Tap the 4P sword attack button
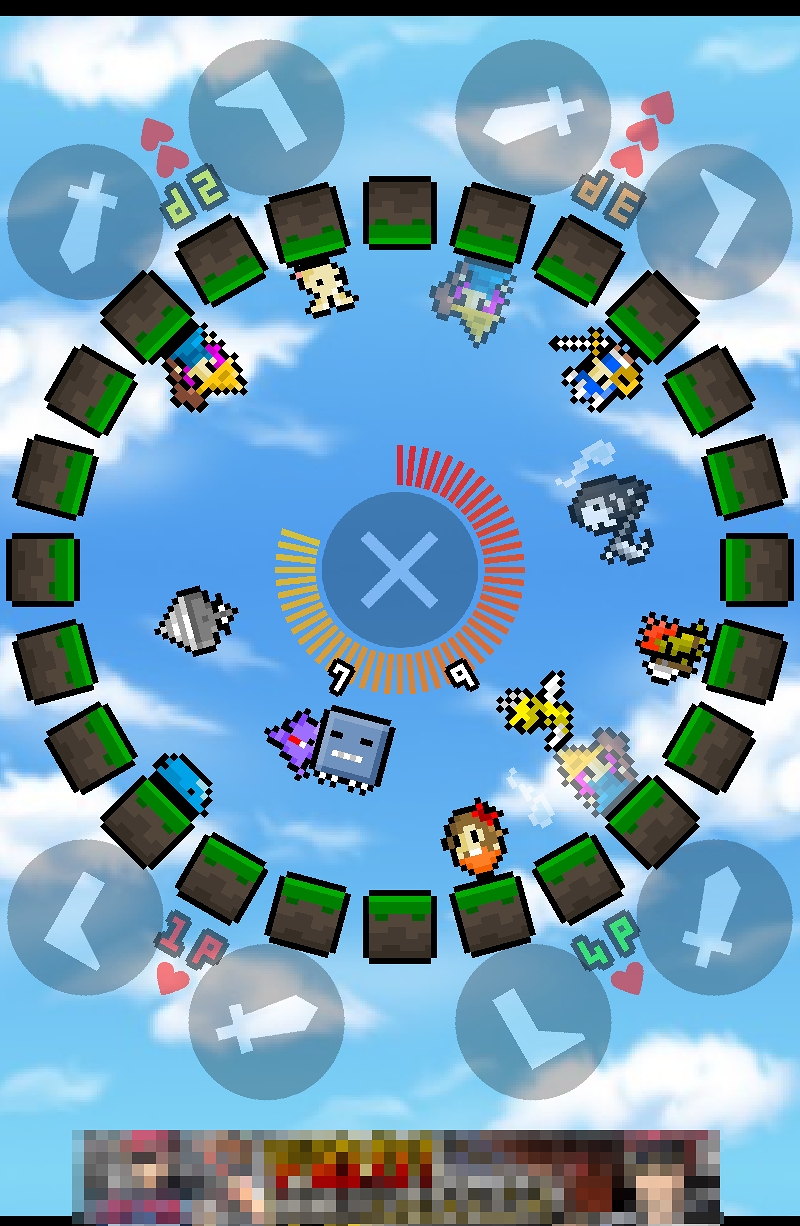The image size is (800, 1226). point(714,917)
